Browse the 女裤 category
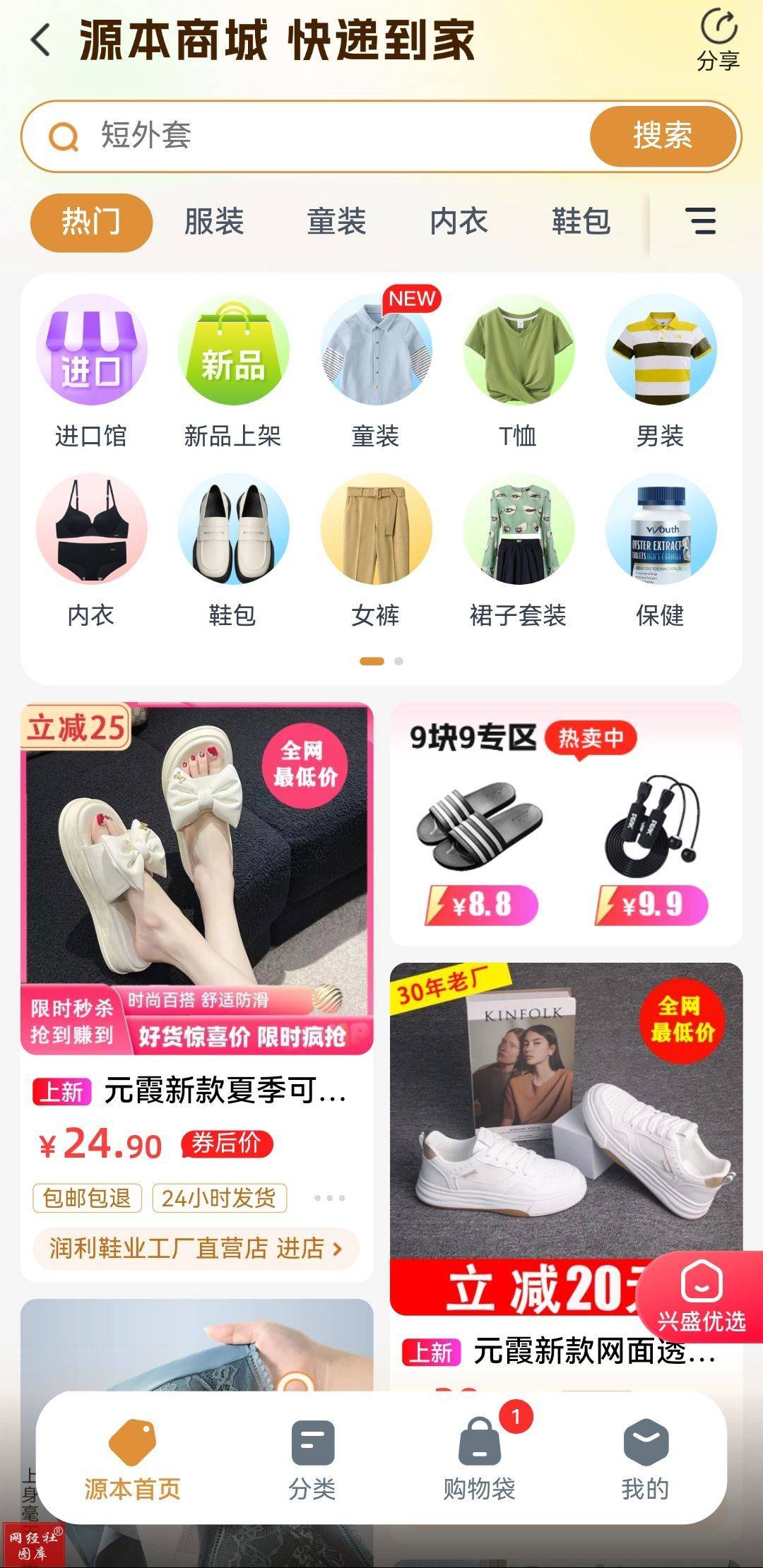Image resolution: width=763 pixels, height=1568 pixels. (376, 550)
